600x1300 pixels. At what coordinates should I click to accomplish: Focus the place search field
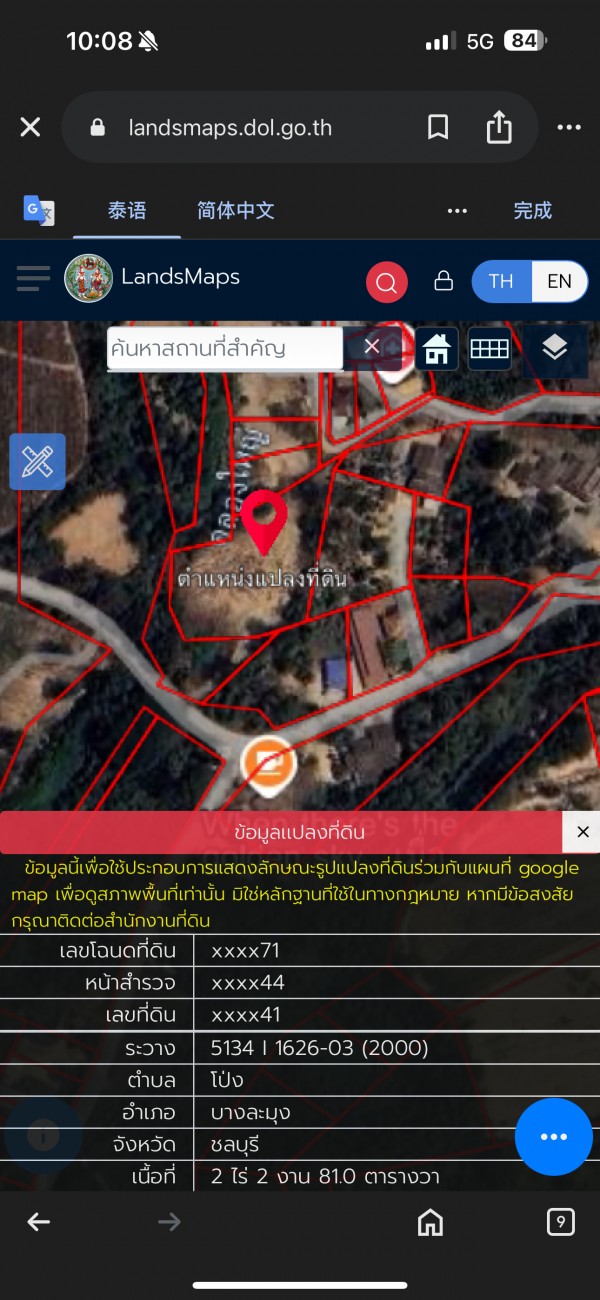coord(225,348)
